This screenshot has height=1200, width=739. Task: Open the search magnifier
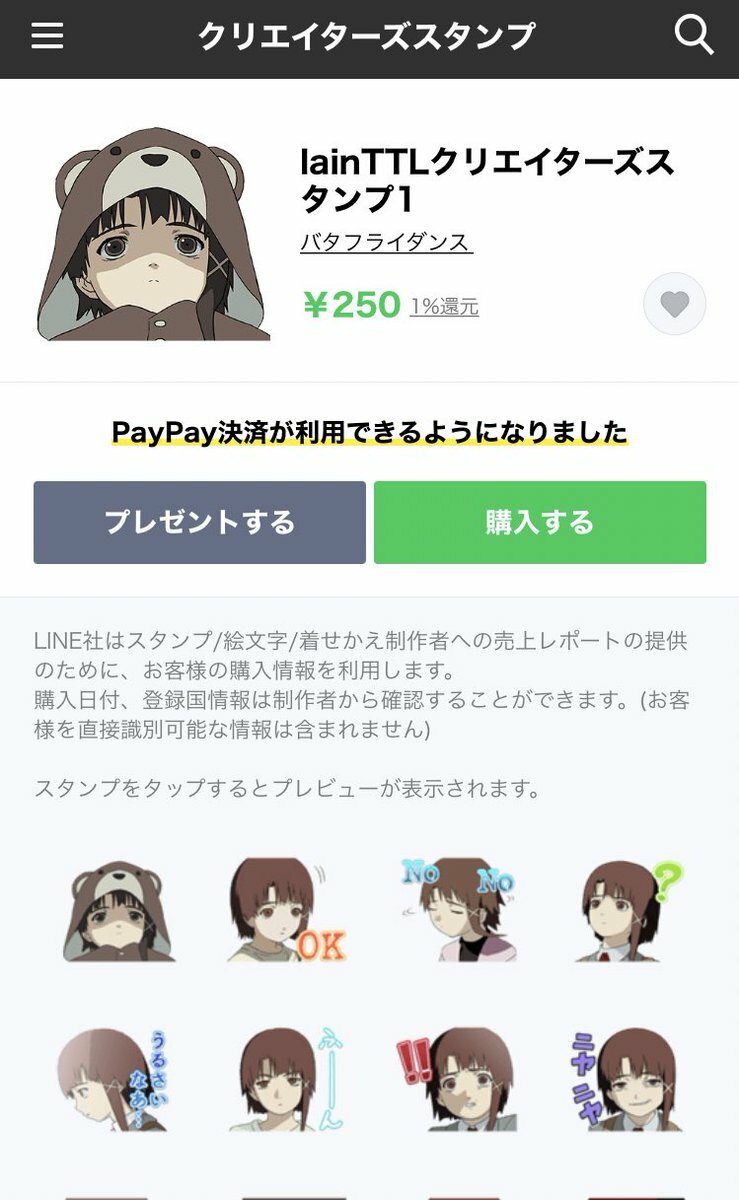[693, 36]
